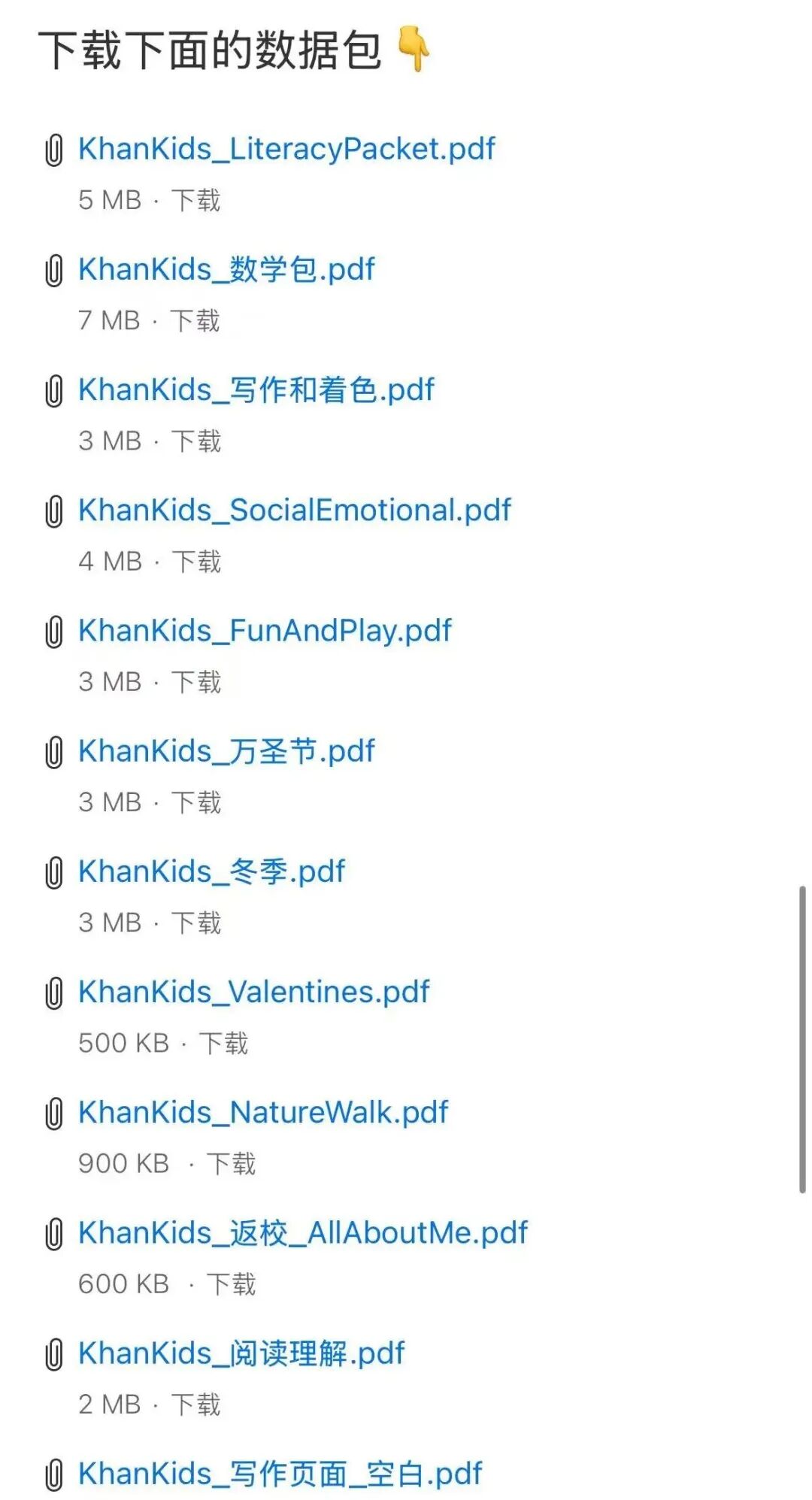The height and width of the screenshot is (1500, 812).
Task: Click the attachment icon beside KhanKids_阅读理解.pdf
Action: click(x=53, y=1353)
